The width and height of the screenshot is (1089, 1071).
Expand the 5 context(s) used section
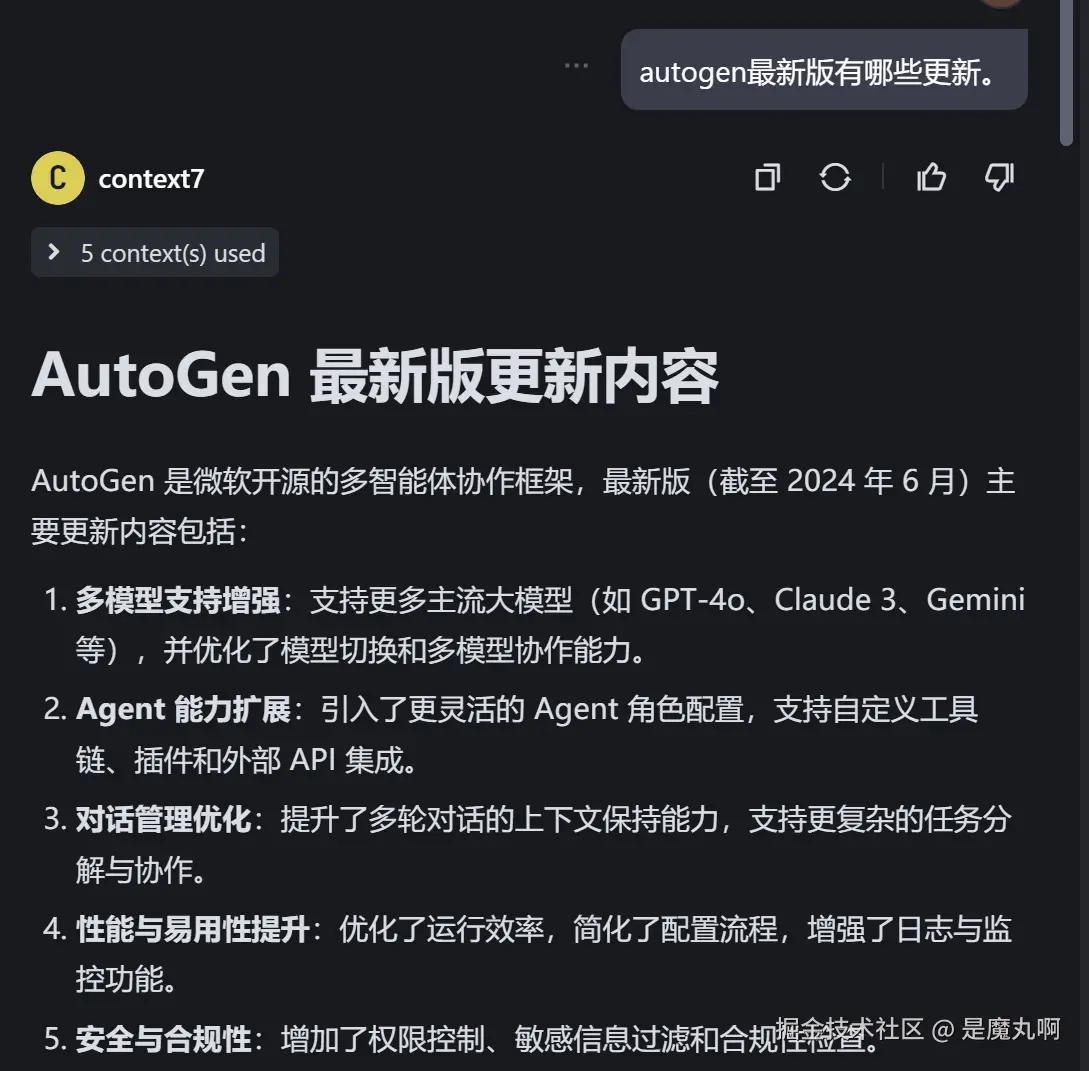(155, 253)
